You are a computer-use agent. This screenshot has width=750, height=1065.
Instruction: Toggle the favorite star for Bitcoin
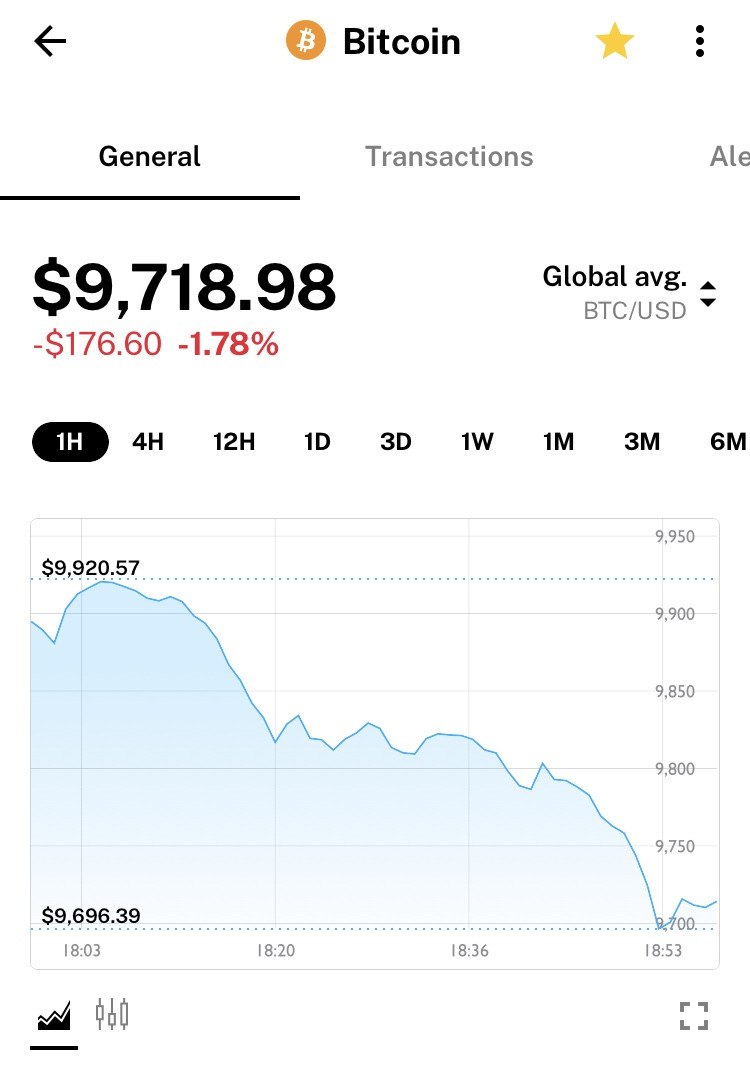pos(614,42)
